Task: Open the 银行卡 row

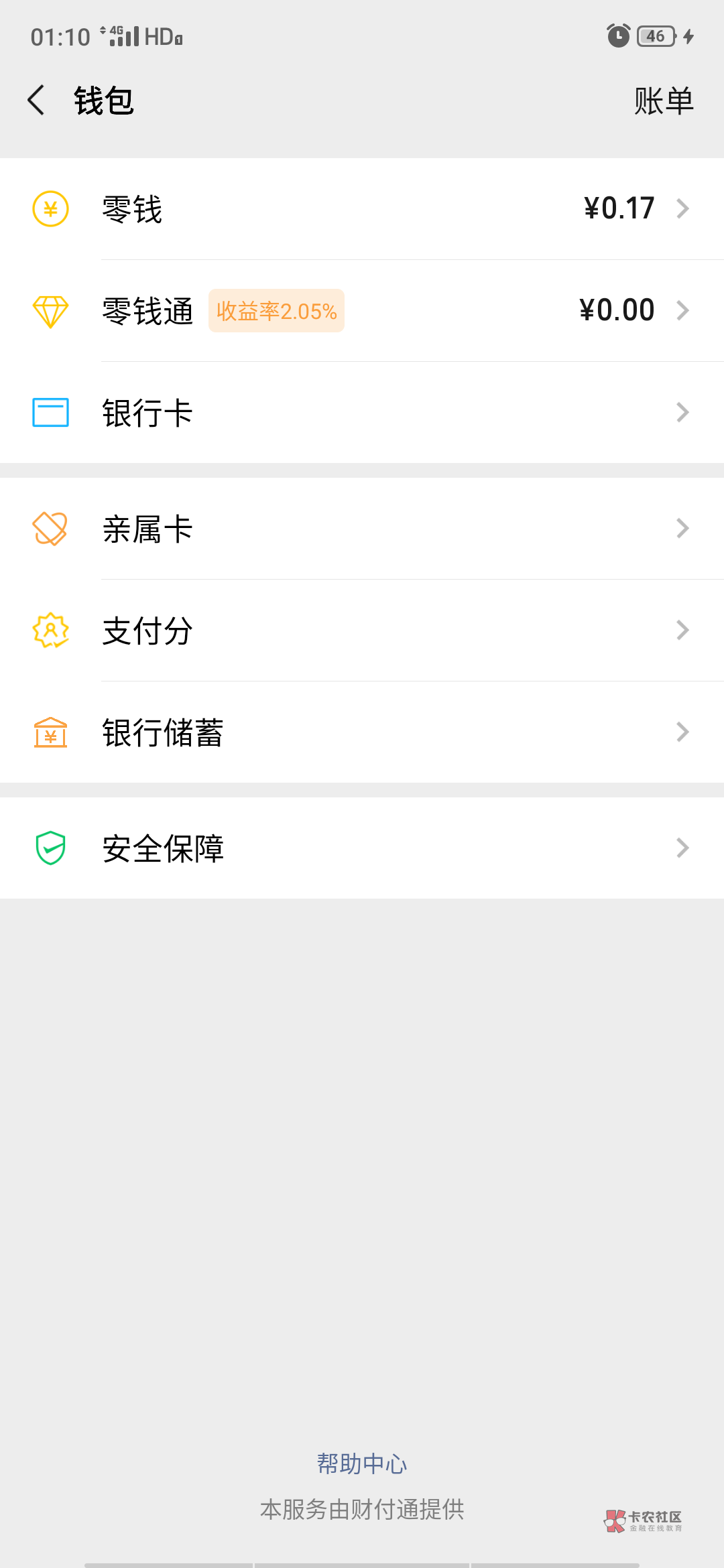Action: 362,413
